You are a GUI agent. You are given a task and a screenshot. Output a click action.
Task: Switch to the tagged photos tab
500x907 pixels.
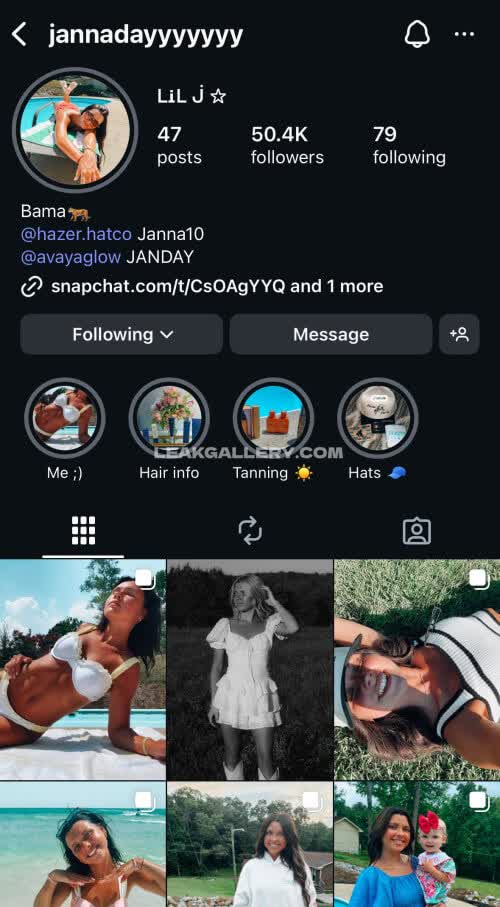click(417, 530)
